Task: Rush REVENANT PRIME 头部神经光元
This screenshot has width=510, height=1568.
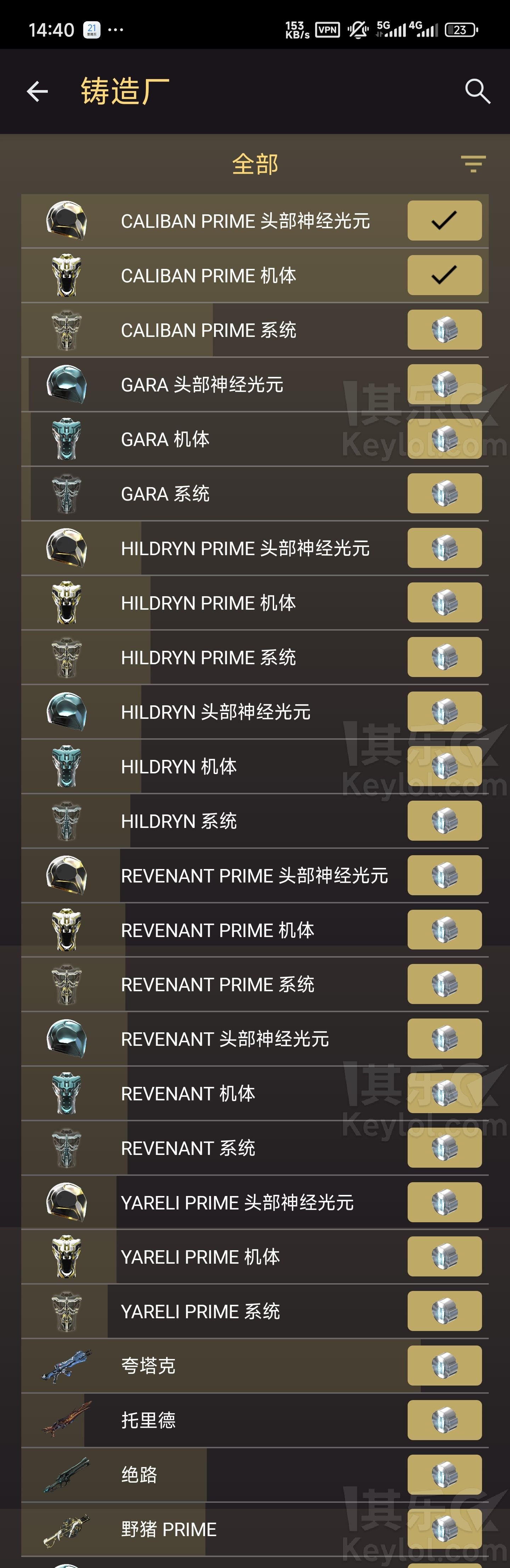Action: tap(444, 875)
